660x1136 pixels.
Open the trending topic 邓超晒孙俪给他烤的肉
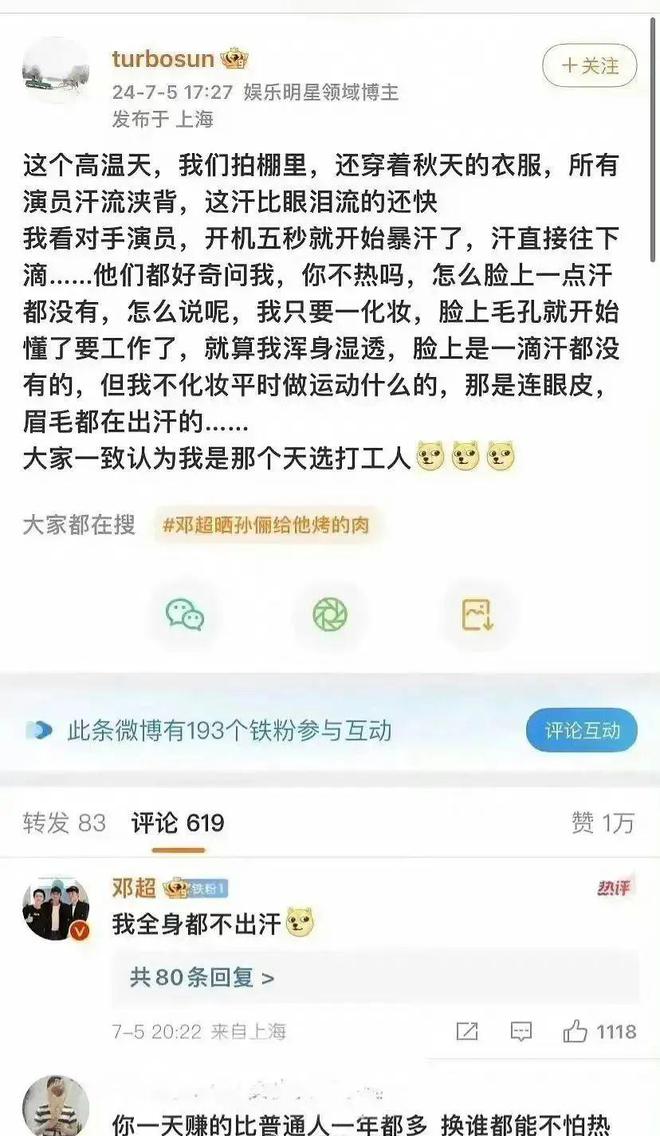[x=267, y=524]
